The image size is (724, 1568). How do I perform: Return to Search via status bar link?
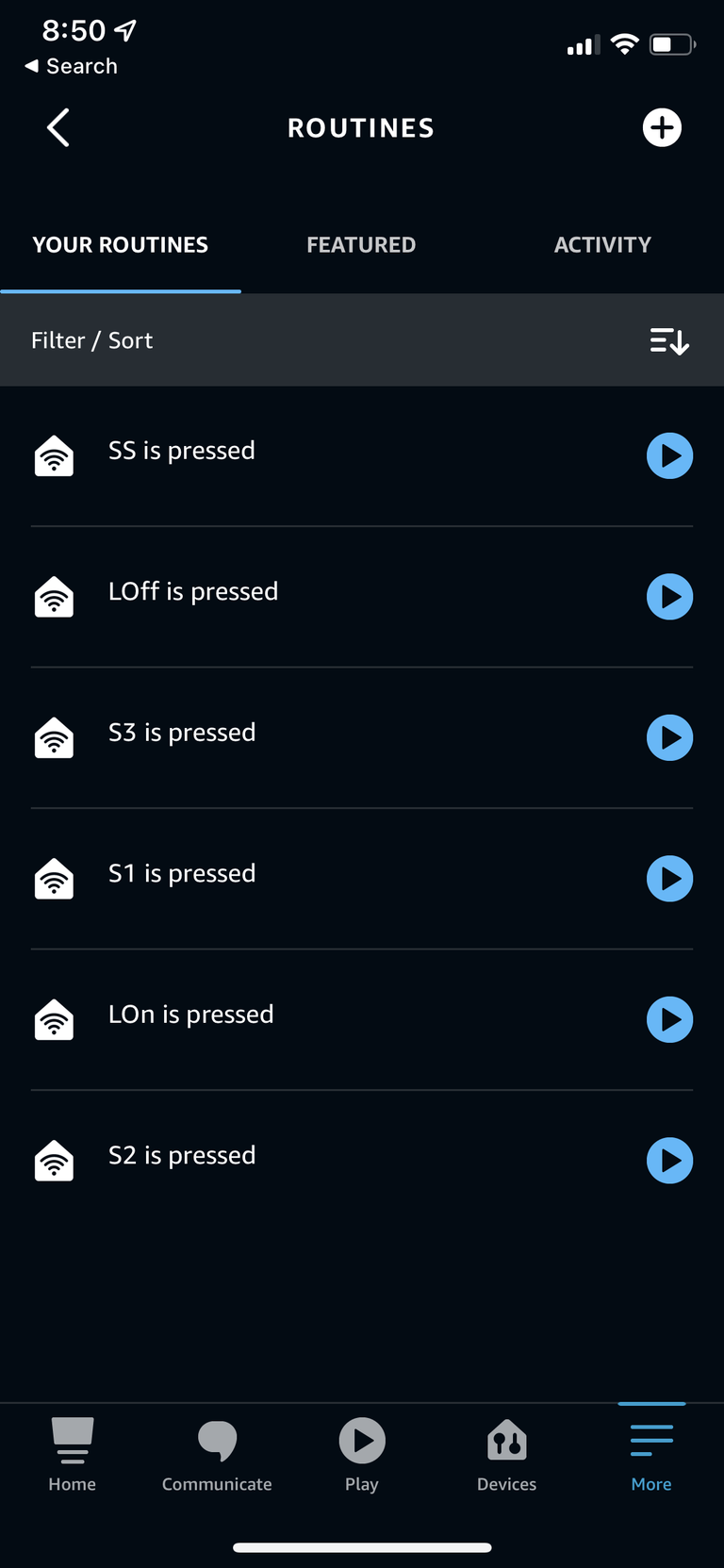[72, 66]
